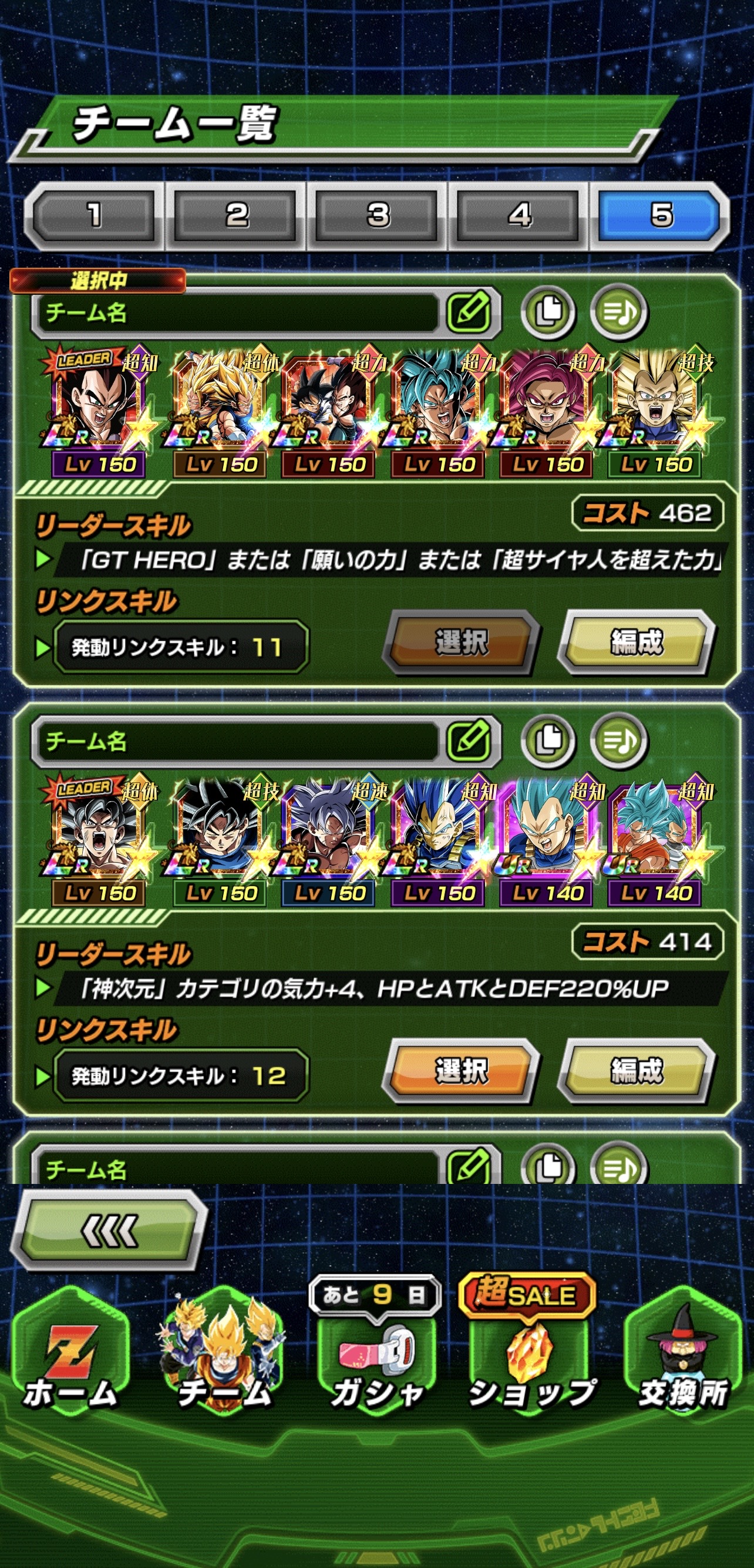Image resolution: width=754 pixels, height=1568 pixels.
Task: Copy the 414-cost team
Action: coord(548,741)
